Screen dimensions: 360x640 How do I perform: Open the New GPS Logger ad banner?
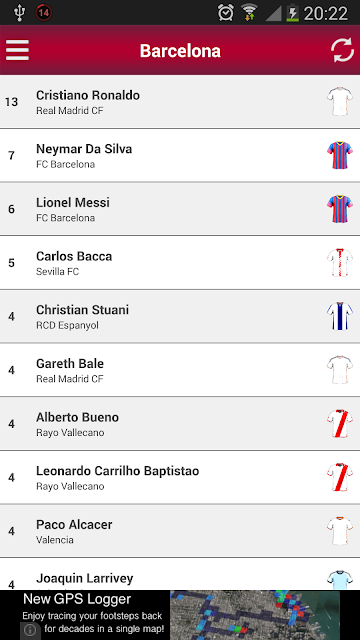[x=180, y=615]
